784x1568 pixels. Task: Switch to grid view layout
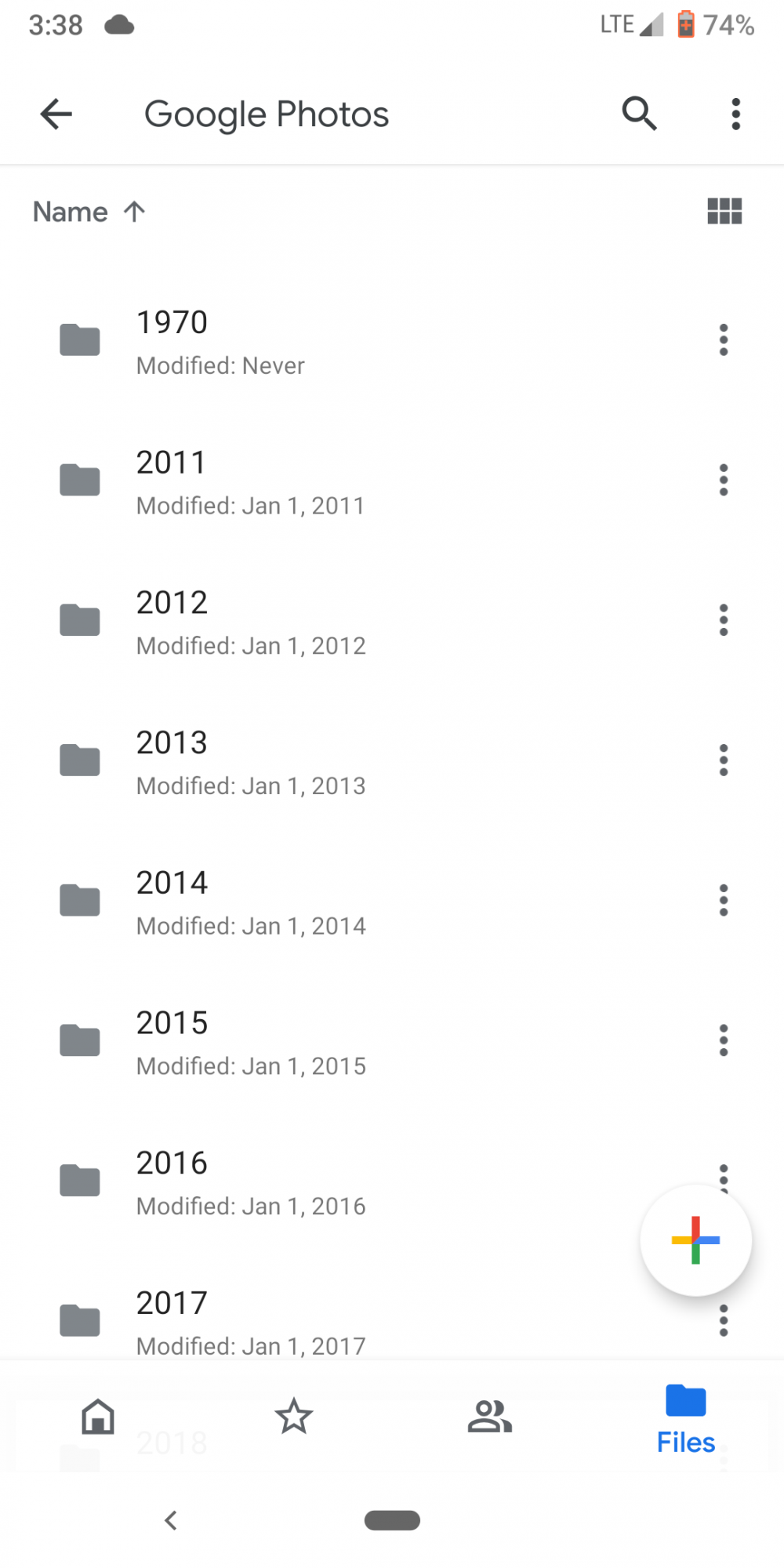724,212
